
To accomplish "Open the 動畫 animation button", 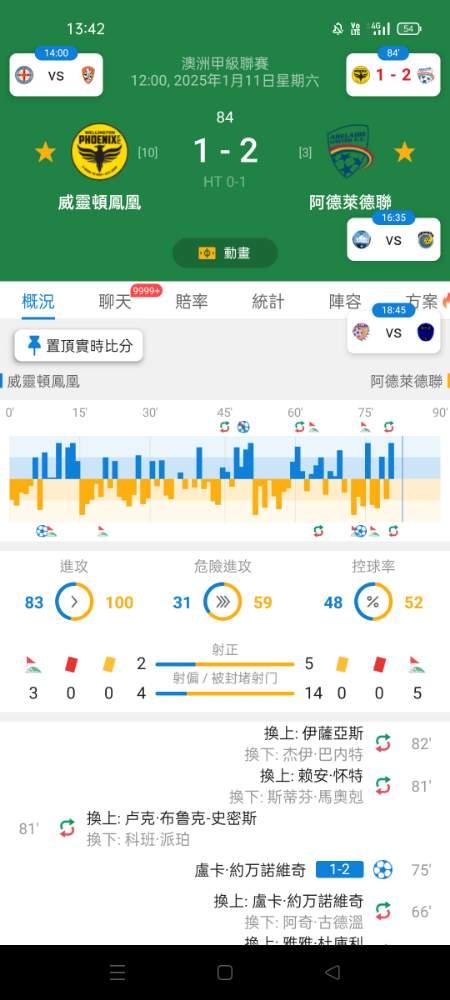I will pyautogui.click(x=225, y=253).
